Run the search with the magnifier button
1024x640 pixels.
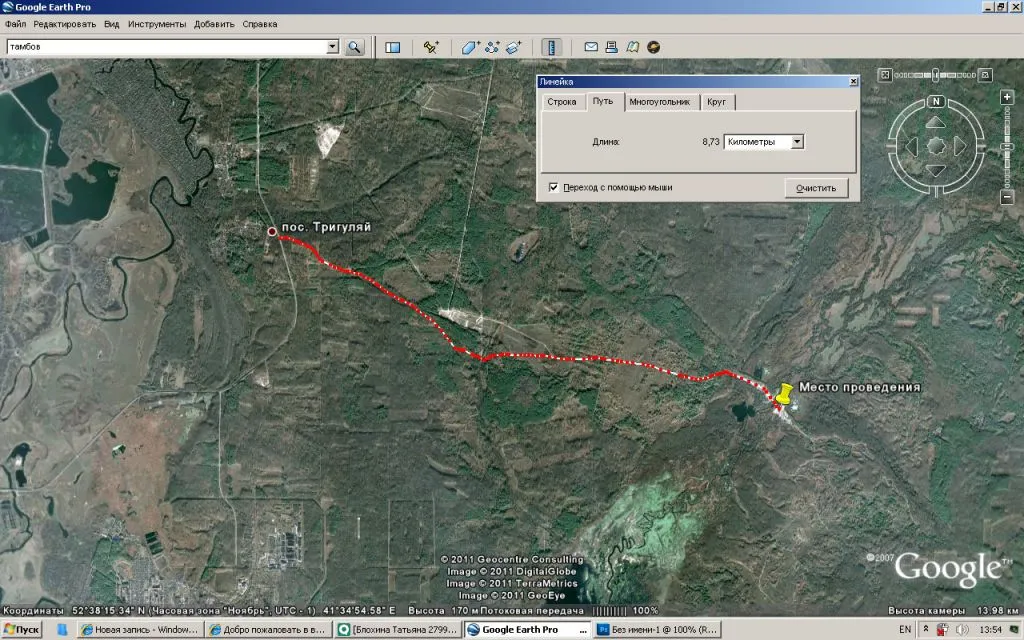click(x=355, y=47)
